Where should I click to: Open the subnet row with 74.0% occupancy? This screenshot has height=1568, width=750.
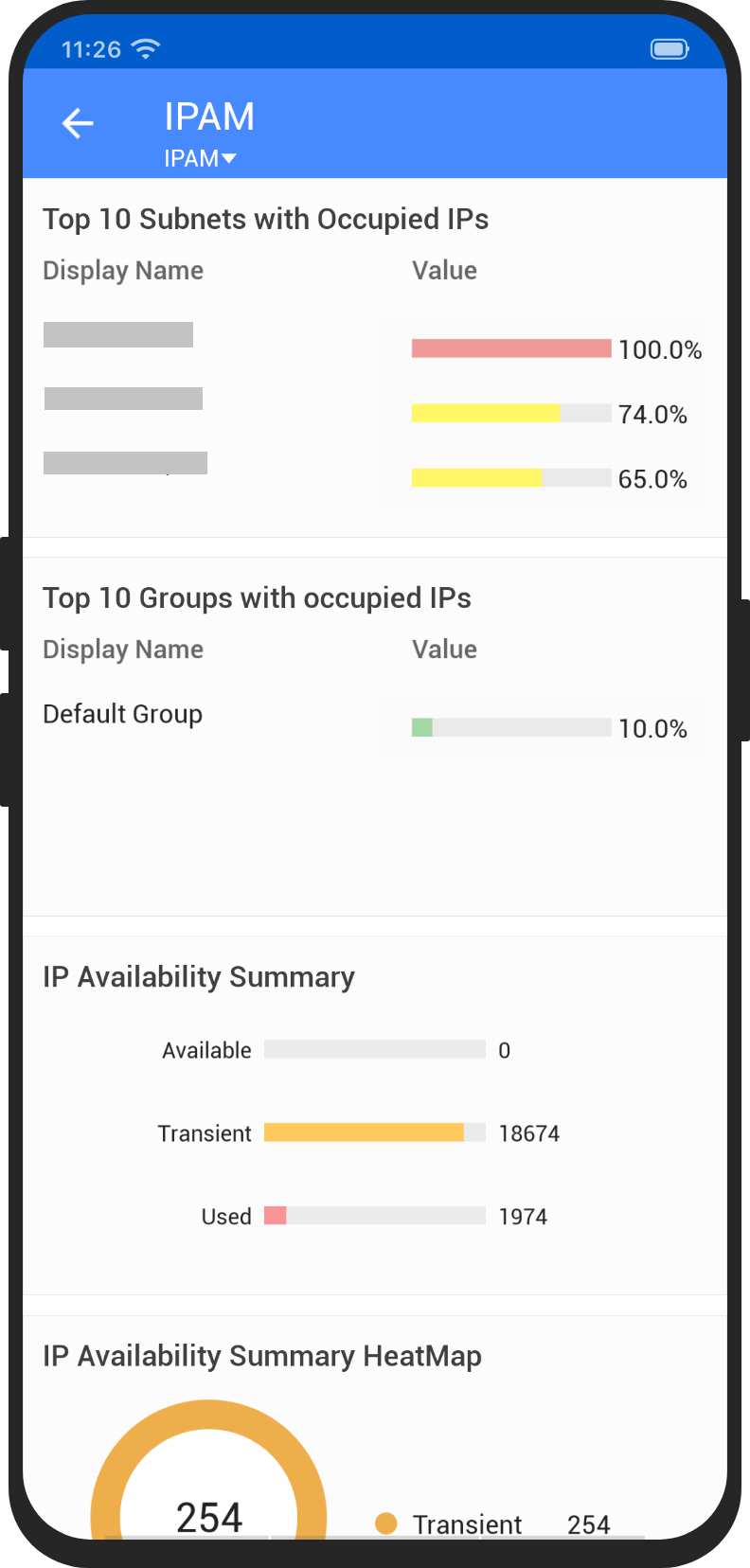click(123, 399)
